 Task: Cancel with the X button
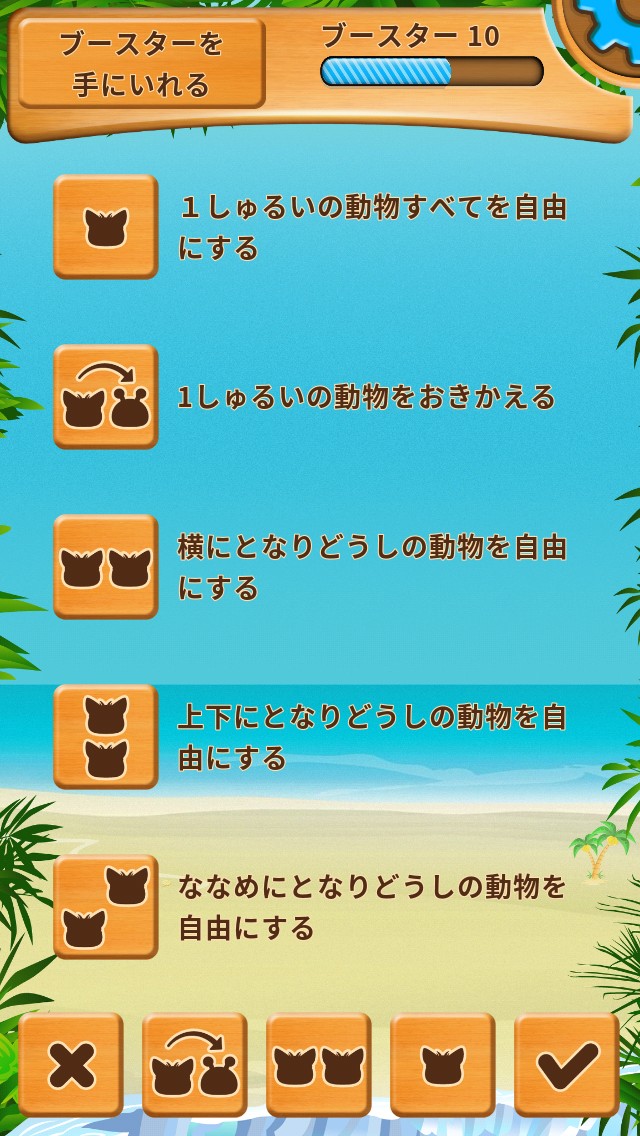click(x=71, y=1064)
